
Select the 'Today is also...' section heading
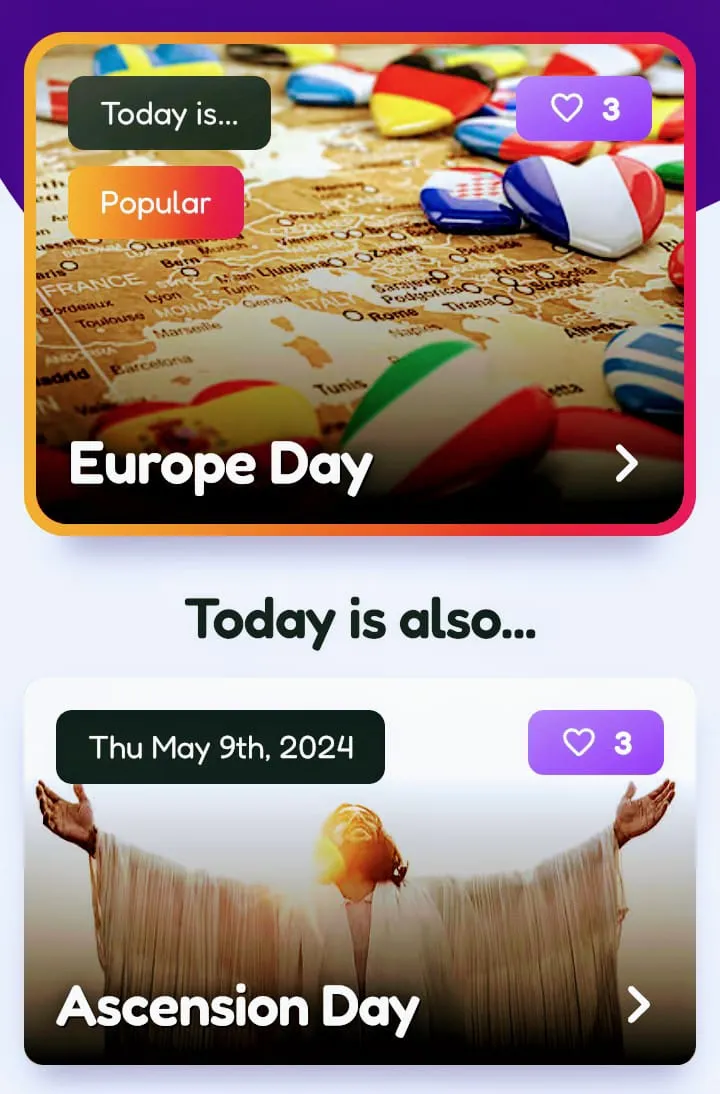pyautogui.click(x=360, y=621)
